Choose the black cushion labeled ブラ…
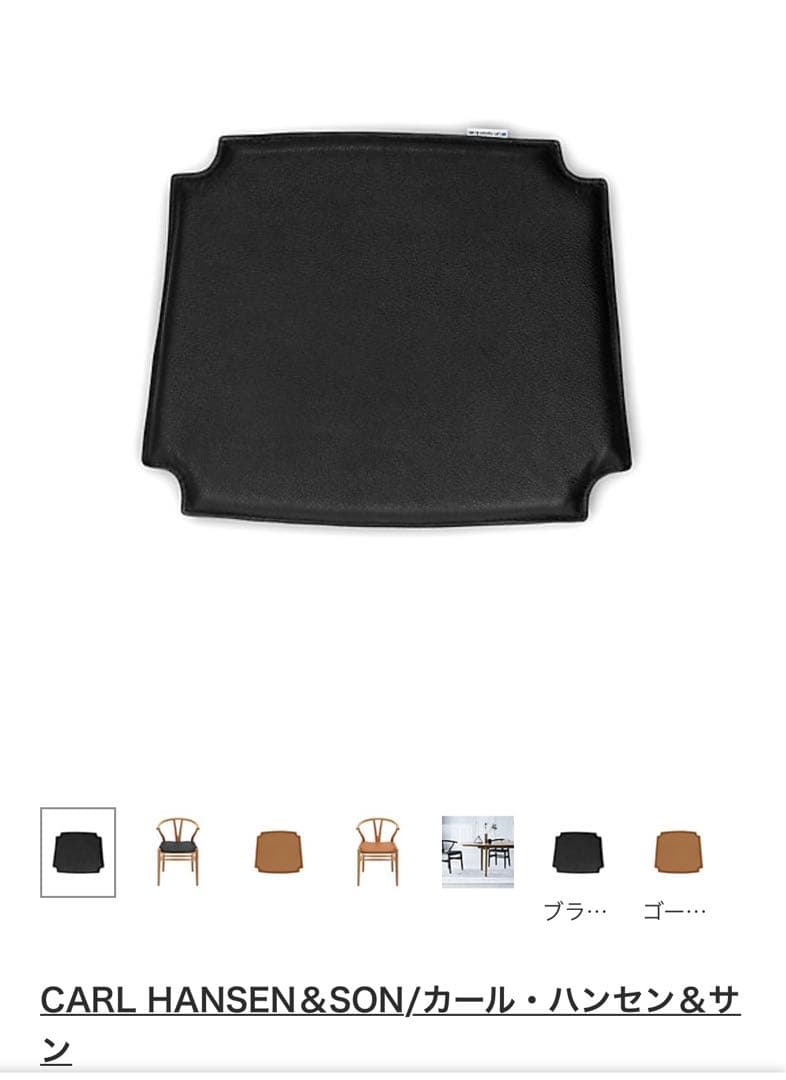 pos(578,854)
